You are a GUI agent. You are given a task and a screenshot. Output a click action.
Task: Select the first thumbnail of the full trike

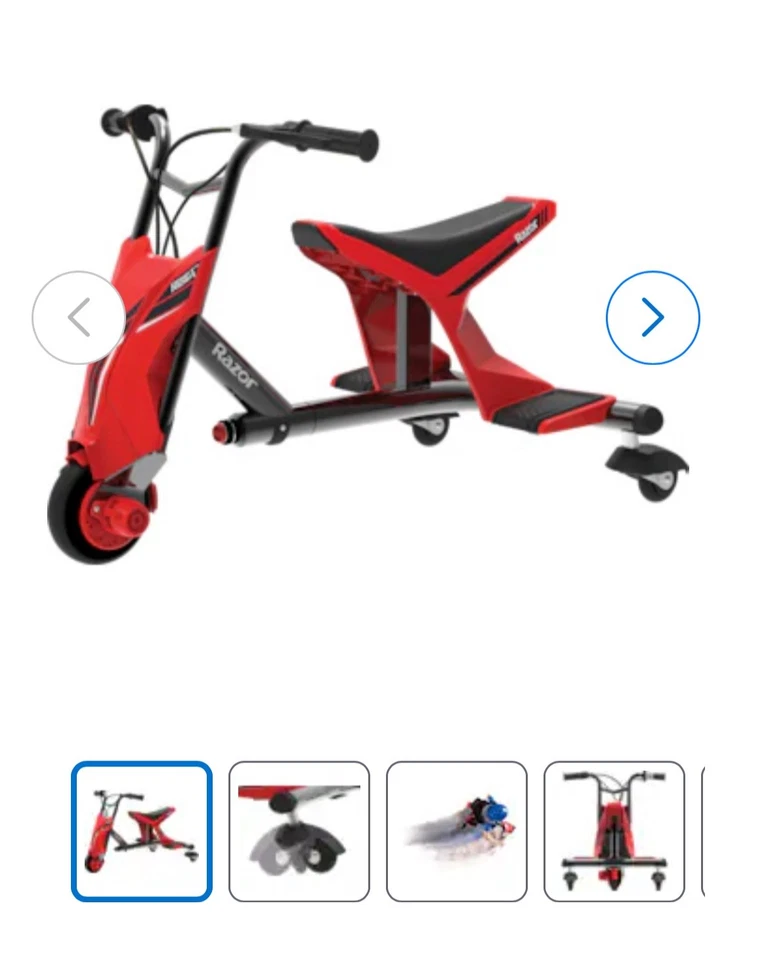click(x=141, y=831)
